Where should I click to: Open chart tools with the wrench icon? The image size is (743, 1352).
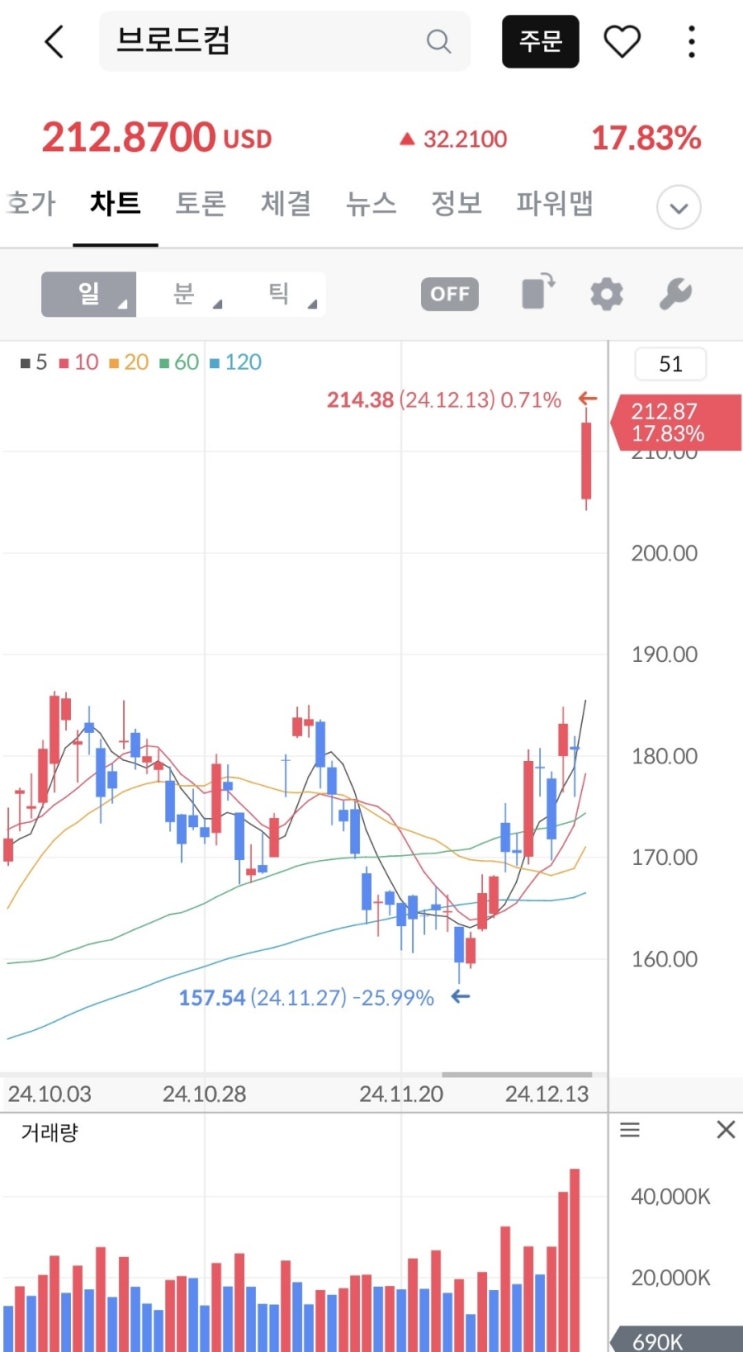point(675,294)
